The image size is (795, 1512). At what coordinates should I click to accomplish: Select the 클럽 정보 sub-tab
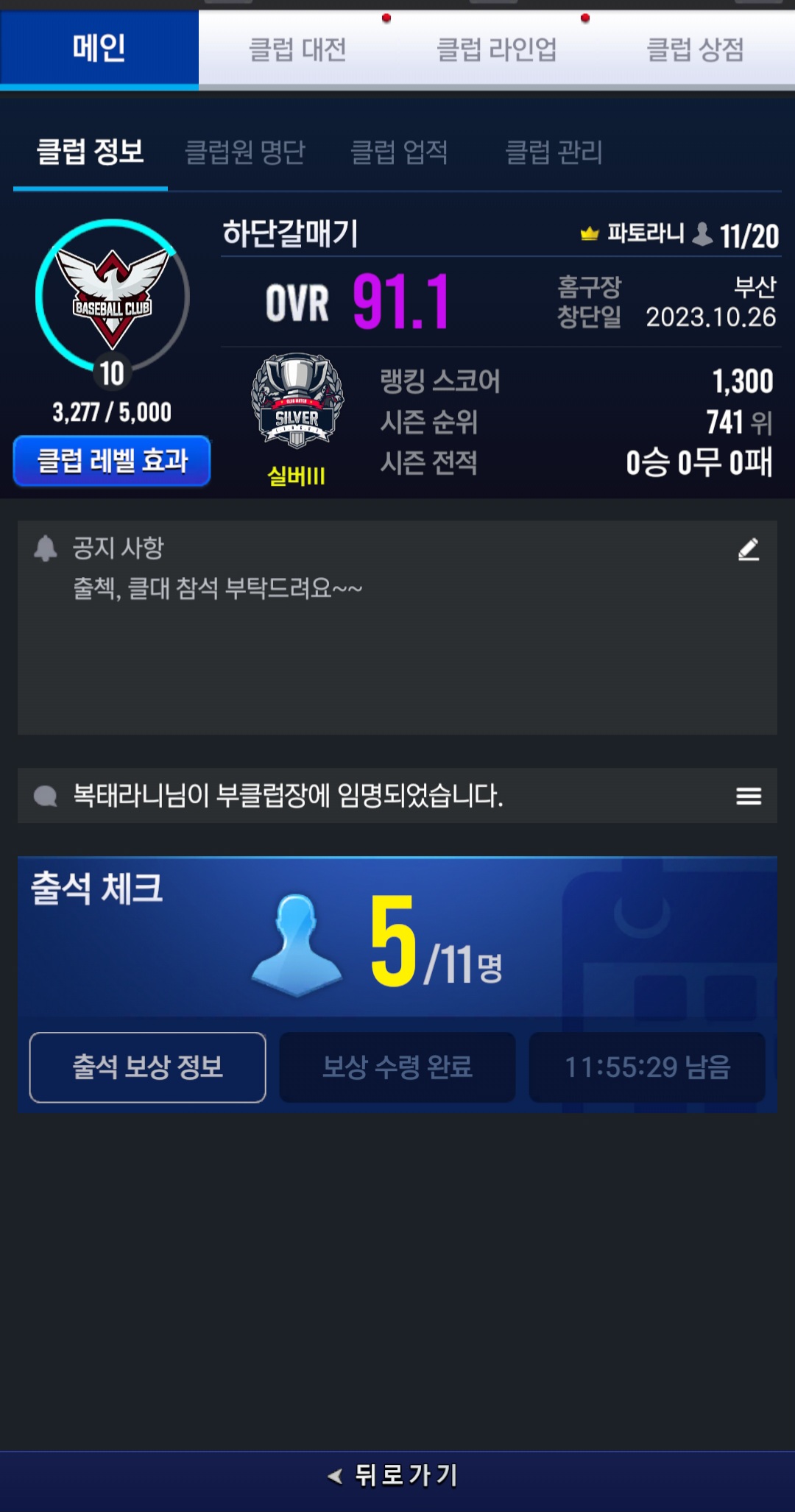[x=91, y=152]
